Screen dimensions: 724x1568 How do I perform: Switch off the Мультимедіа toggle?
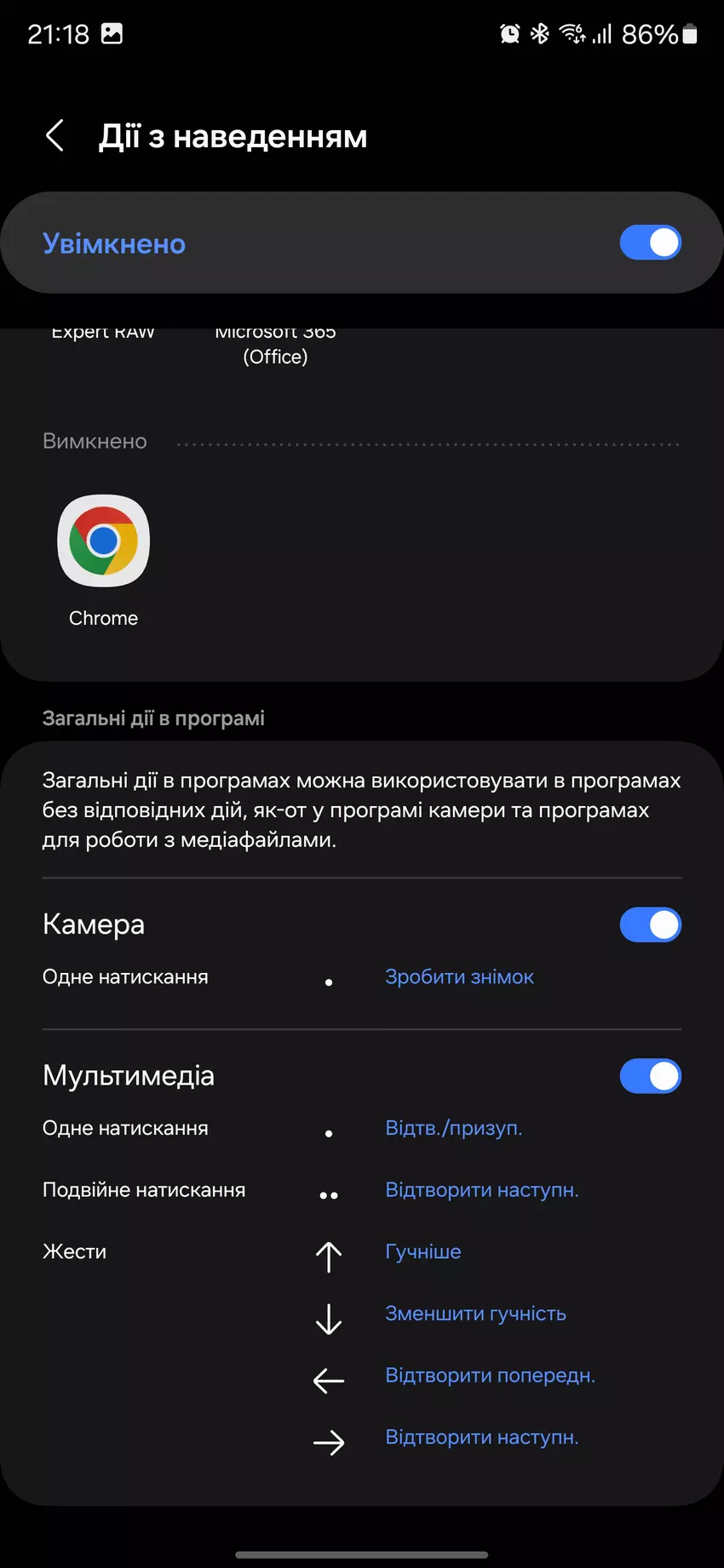pos(650,1076)
